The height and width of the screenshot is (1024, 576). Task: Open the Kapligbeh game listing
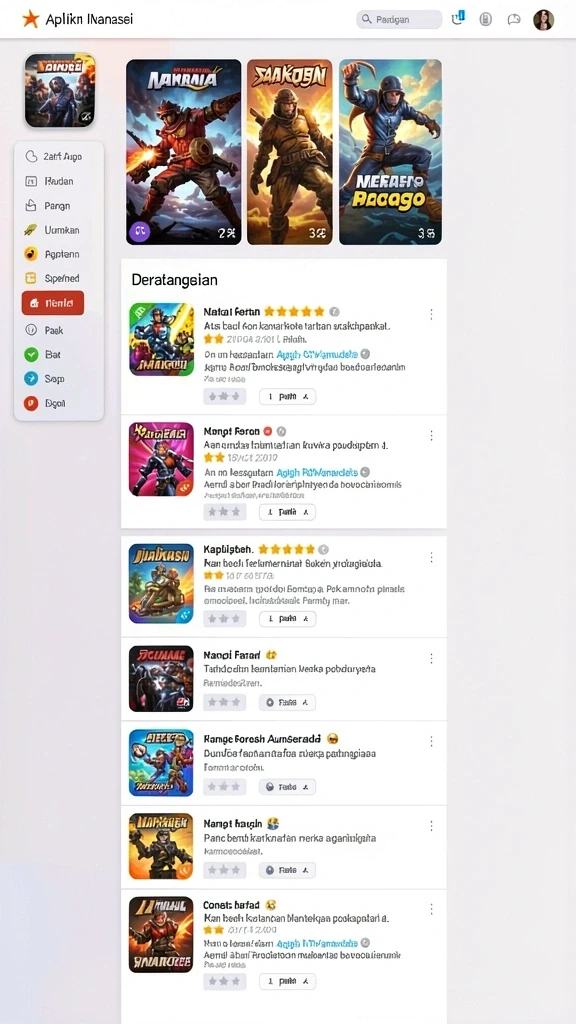click(284, 583)
